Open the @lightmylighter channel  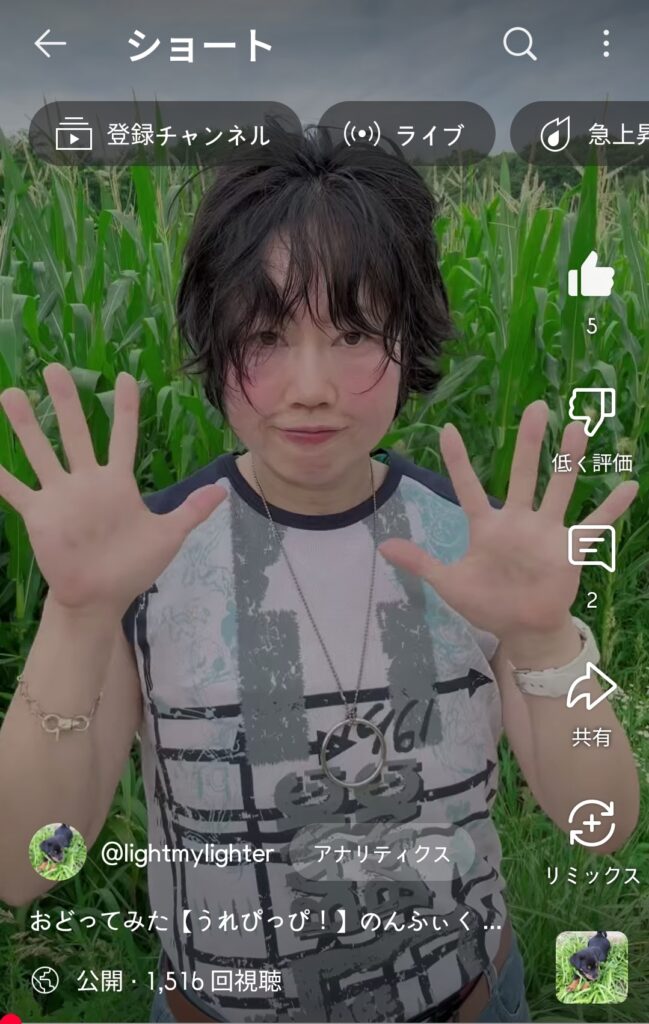[x=187, y=853]
